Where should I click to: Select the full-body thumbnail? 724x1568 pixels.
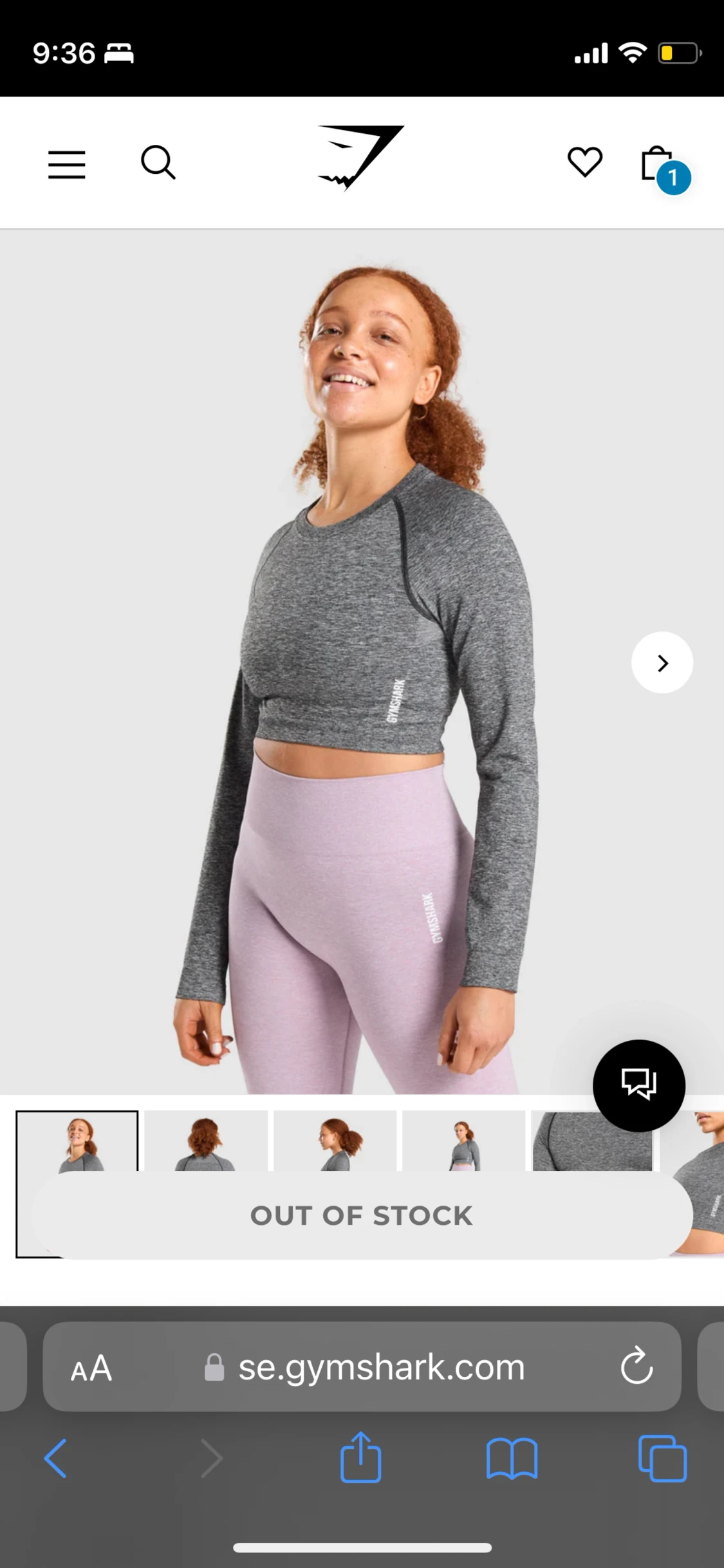pyautogui.click(x=463, y=1141)
